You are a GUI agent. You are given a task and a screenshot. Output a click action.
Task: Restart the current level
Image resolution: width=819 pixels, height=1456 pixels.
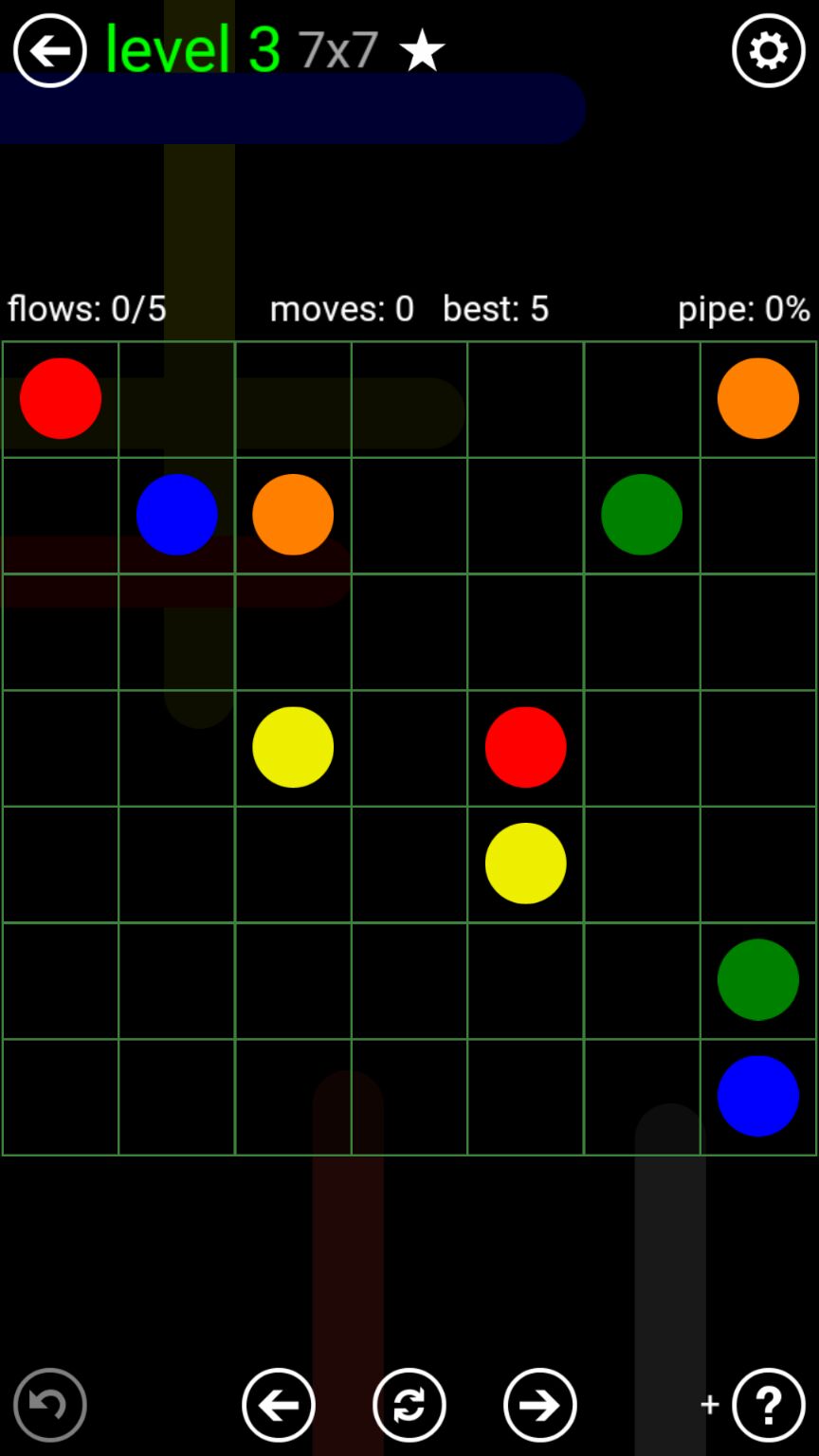click(409, 1405)
